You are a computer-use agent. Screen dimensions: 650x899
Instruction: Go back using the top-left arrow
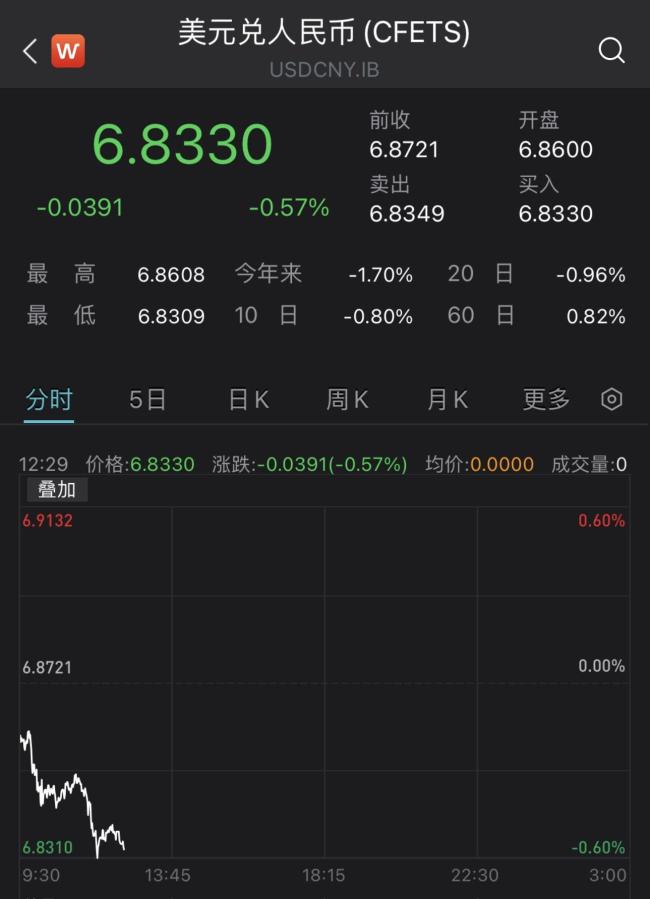click(x=30, y=51)
